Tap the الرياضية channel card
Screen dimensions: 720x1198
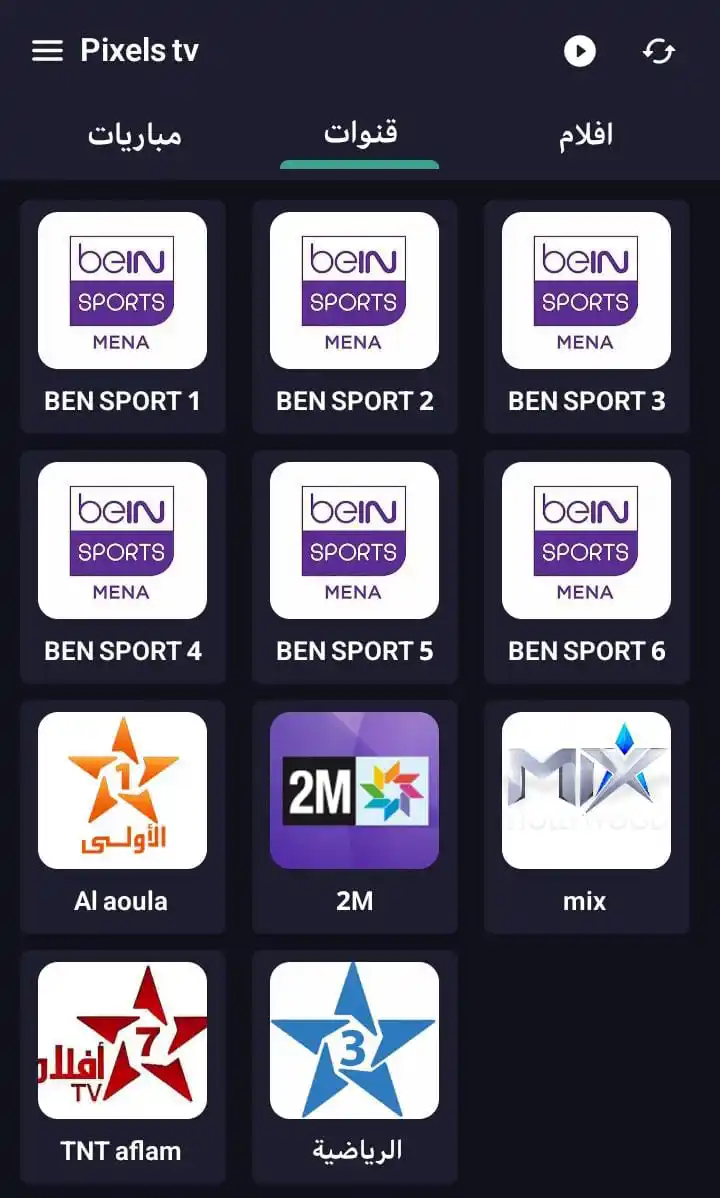pyautogui.click(x=354, y=1065)
